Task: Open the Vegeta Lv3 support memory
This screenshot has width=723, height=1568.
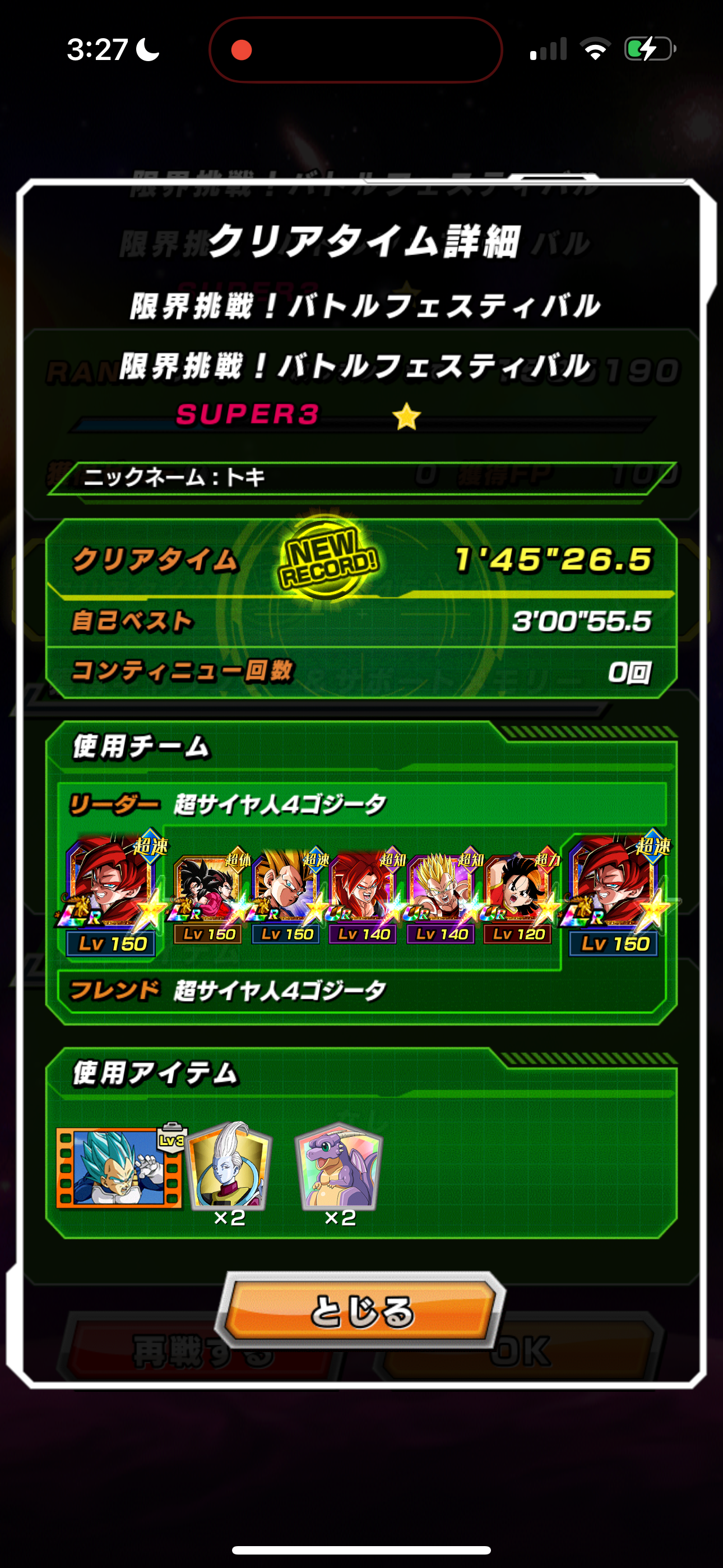Action: pos(119,1168)
